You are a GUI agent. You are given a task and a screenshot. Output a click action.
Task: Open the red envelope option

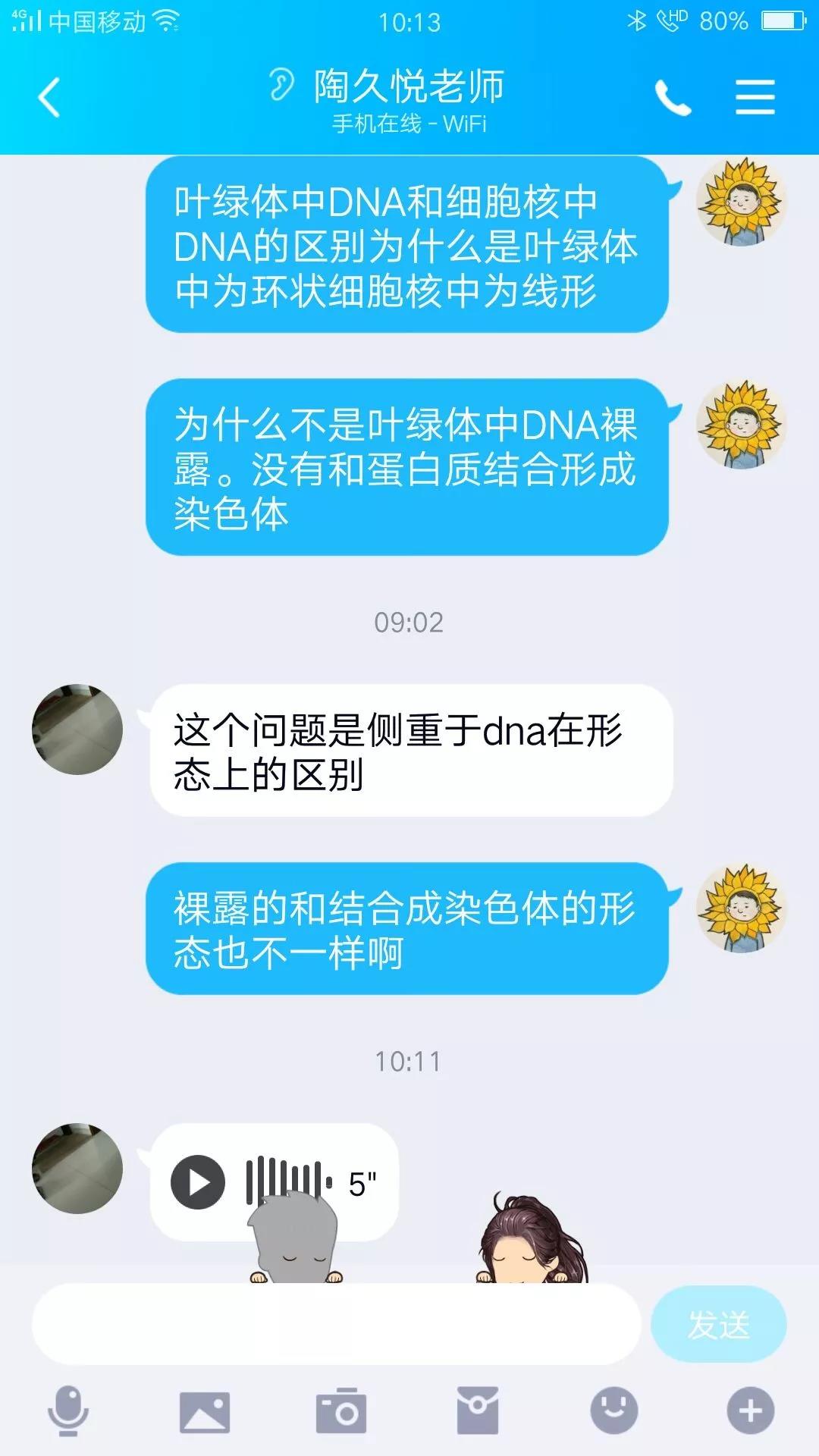click(478, 1411)
